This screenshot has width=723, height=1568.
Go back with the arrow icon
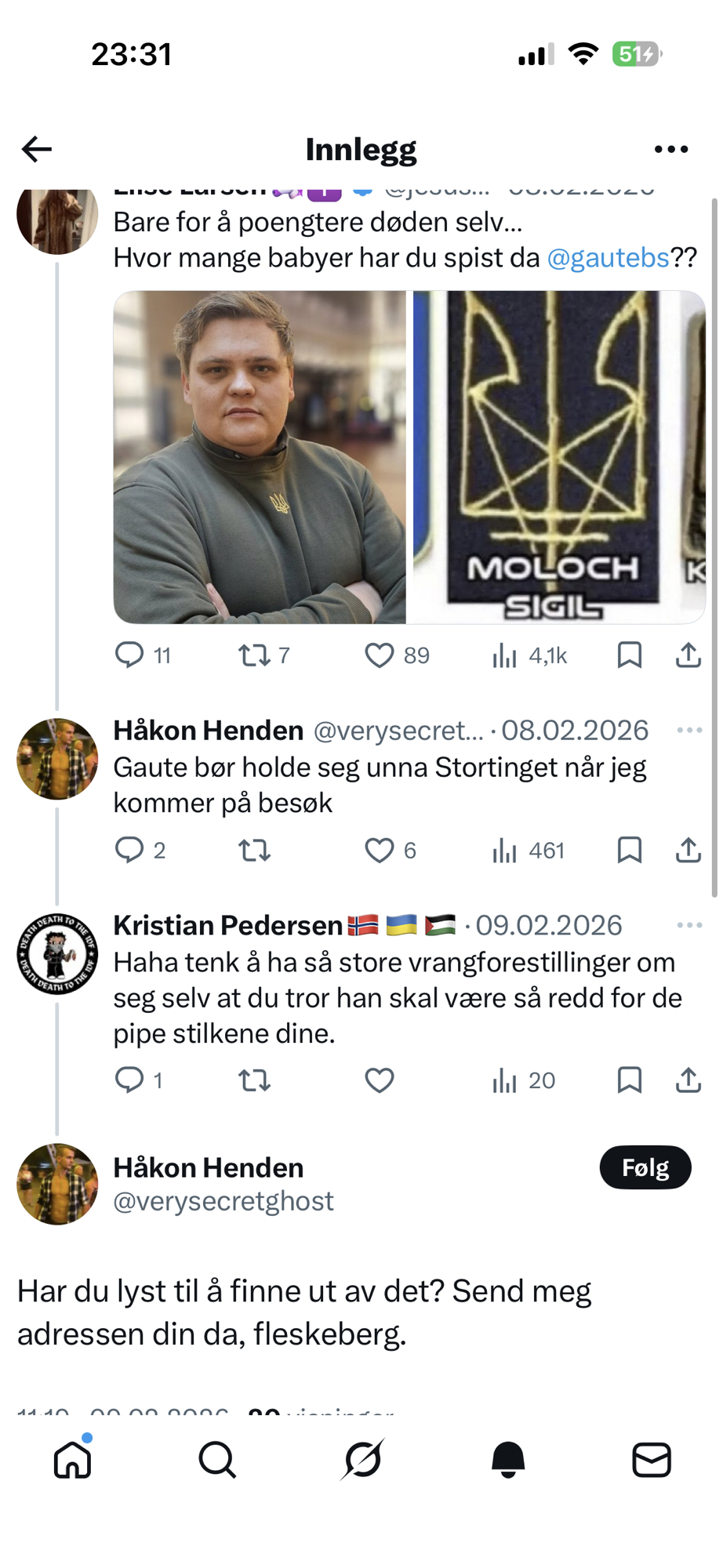(x=37, y=149)
